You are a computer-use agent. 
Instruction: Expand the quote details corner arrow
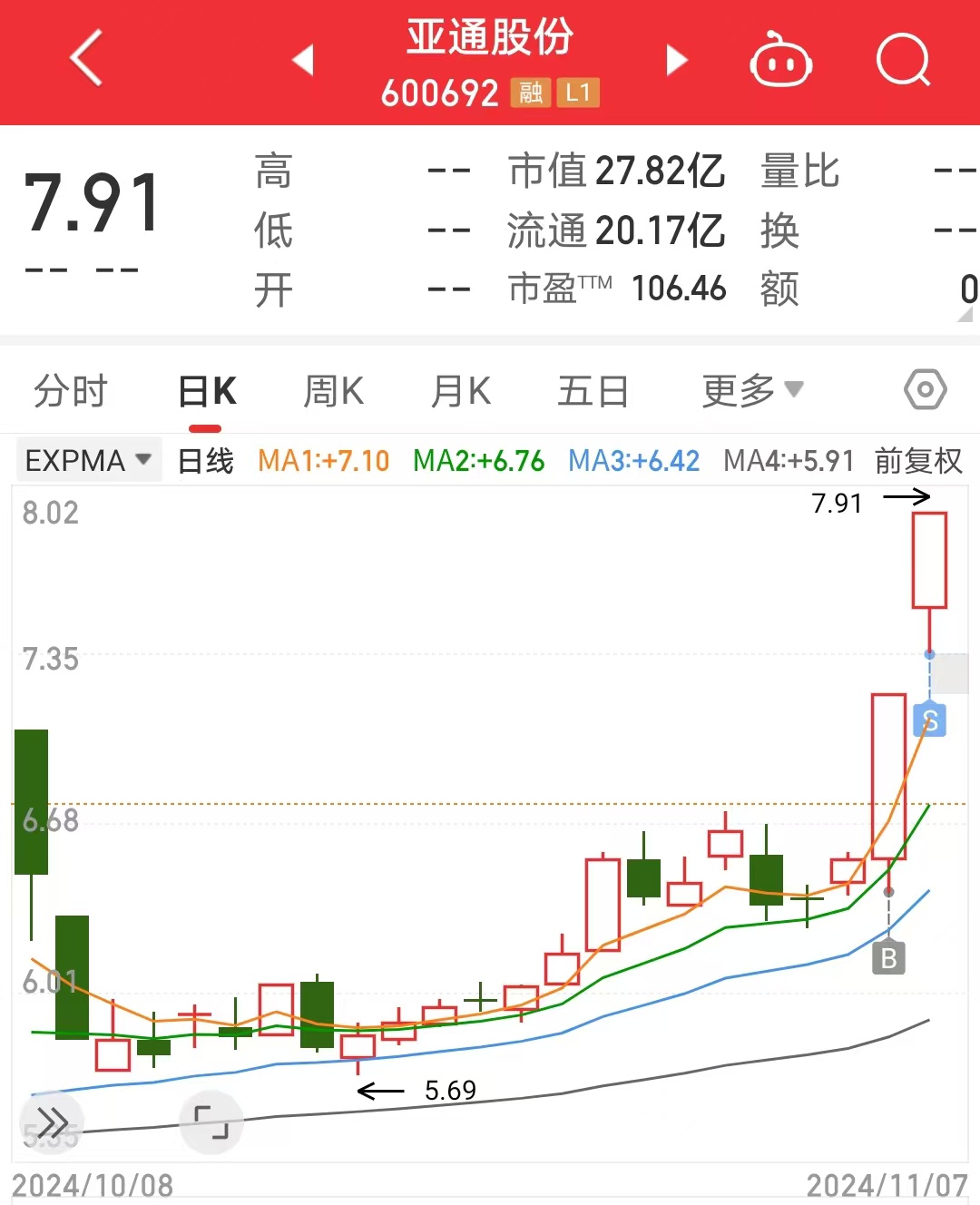(x=965, y=314)
